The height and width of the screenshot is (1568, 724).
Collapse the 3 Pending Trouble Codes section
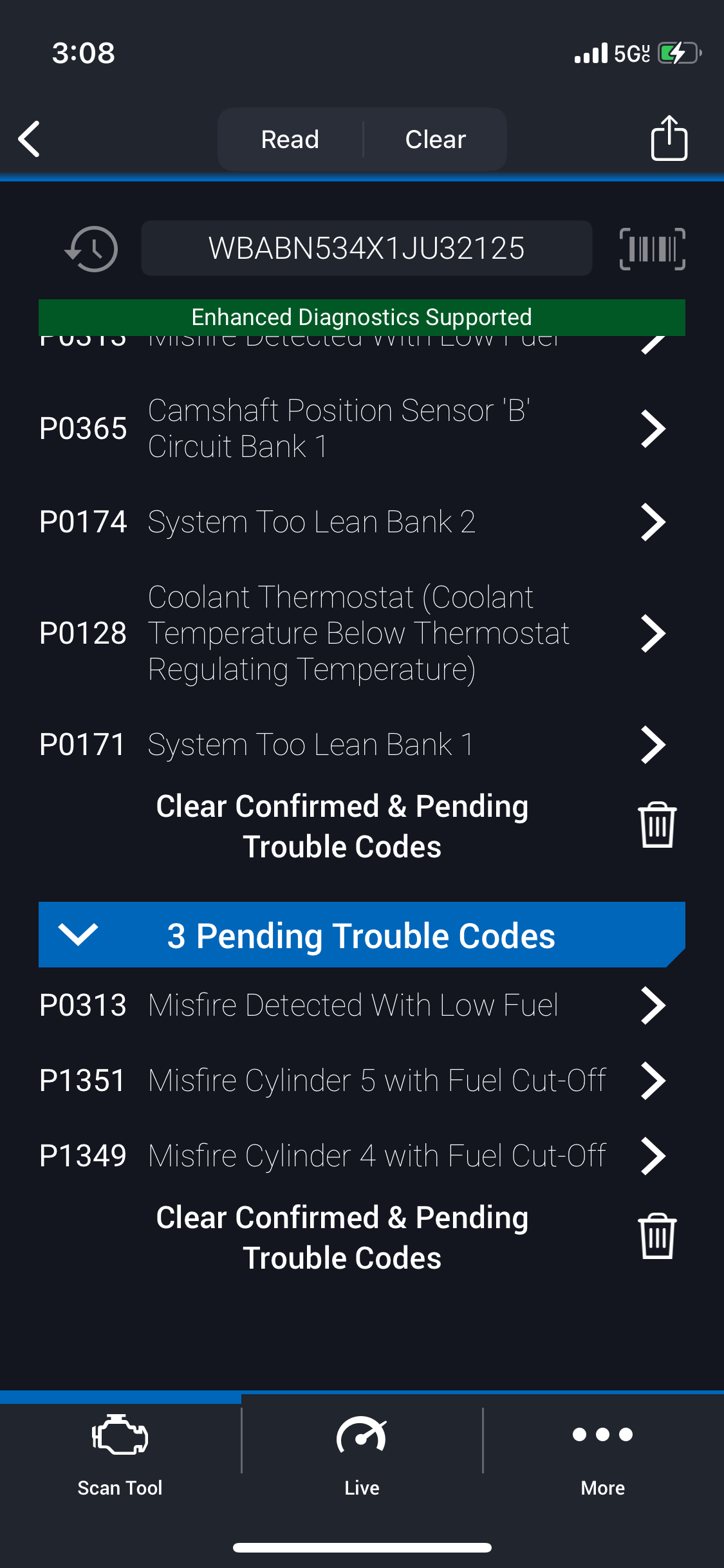77,935
